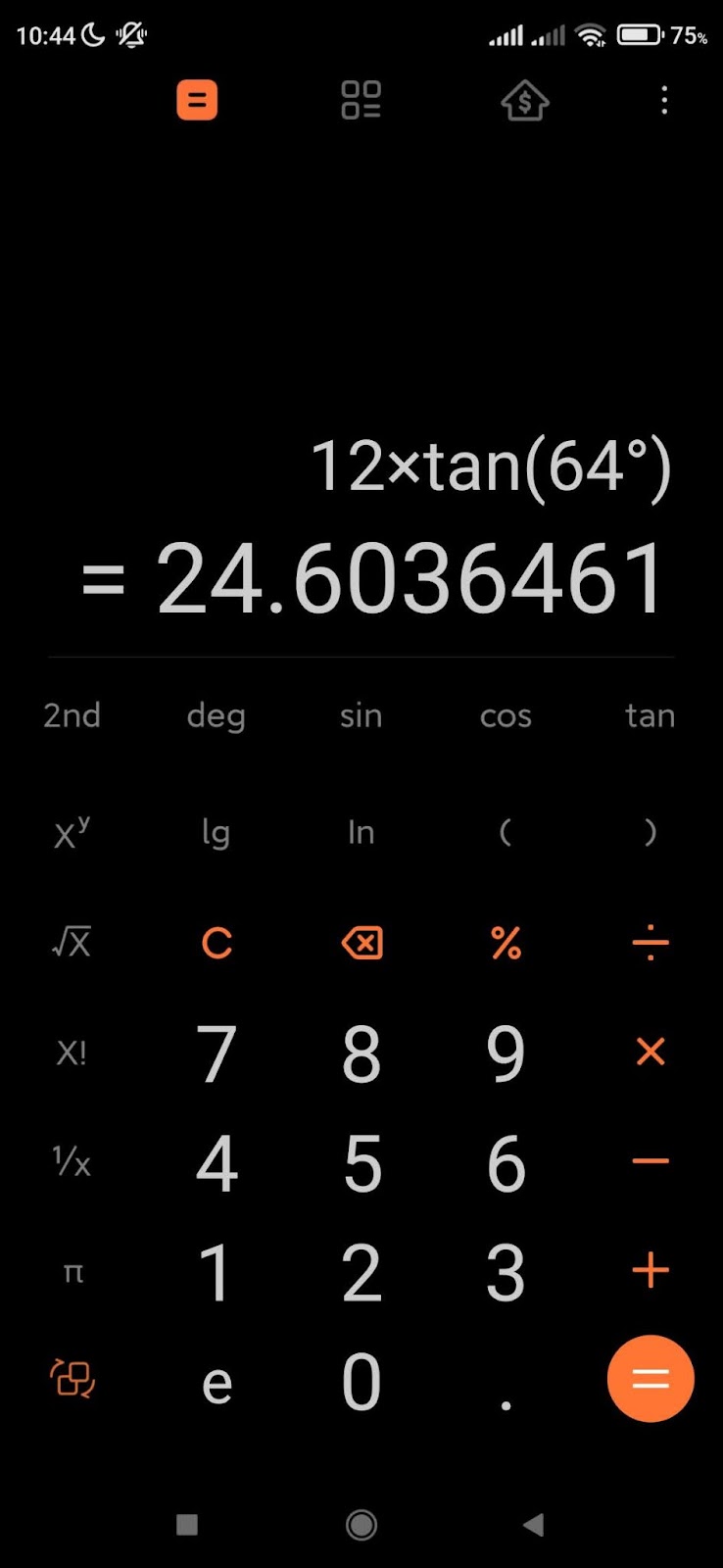This screenshot has height=1568, width=723.
Task: Insert the pi constant
Action: [x=73, y=1273]
